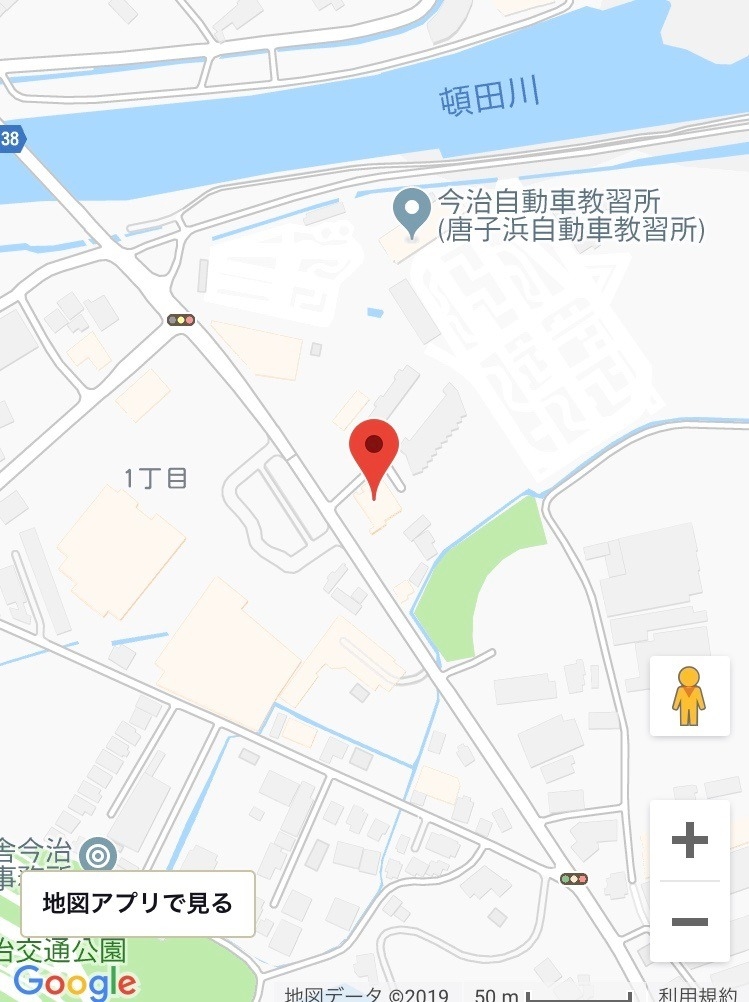749x1002 pixels.
Task: Open 今治自動車教習所 place marker
Action: (x=409, y=211)
